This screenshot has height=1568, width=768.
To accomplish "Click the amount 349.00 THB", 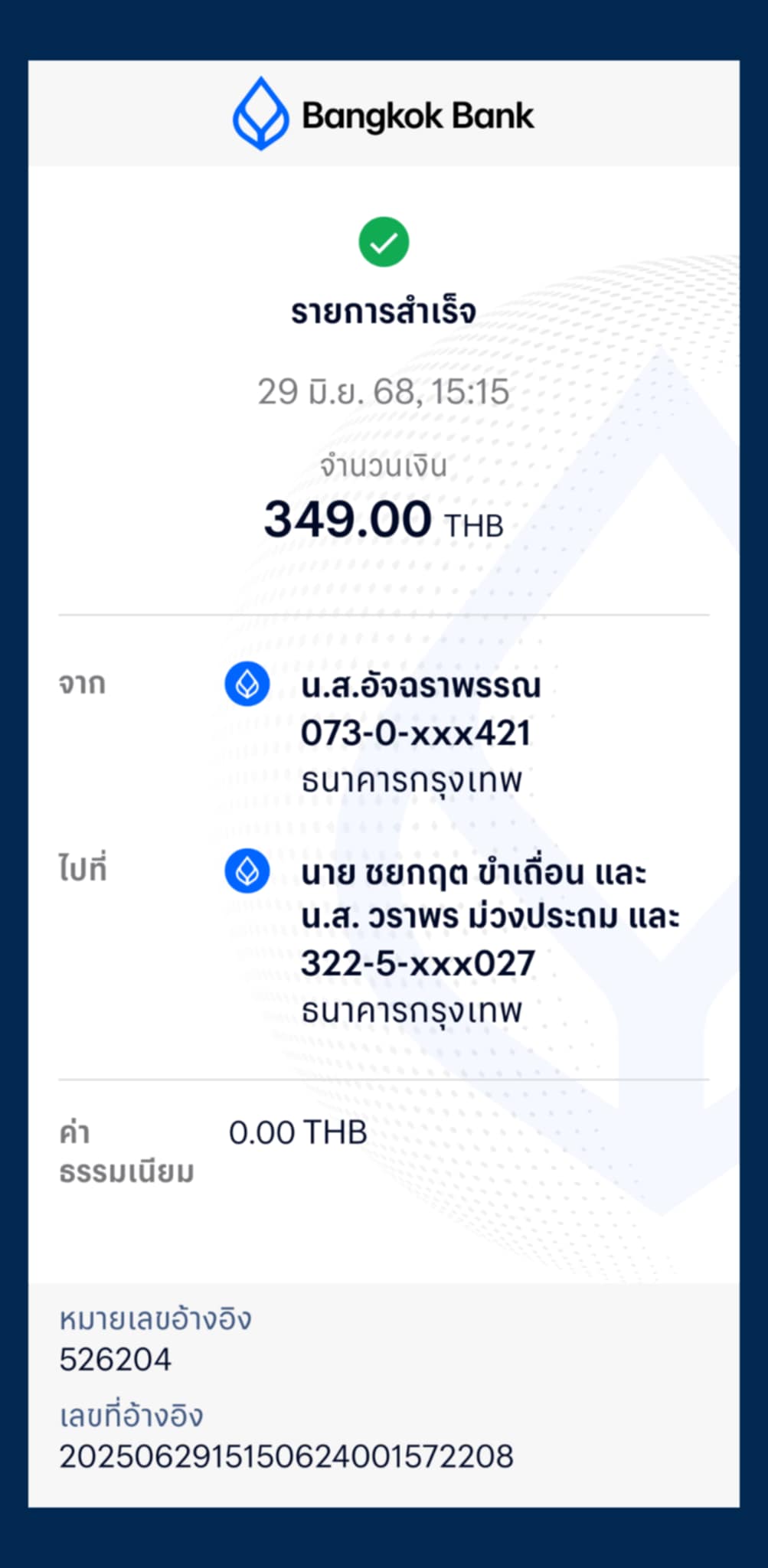I will pos(384,518).
